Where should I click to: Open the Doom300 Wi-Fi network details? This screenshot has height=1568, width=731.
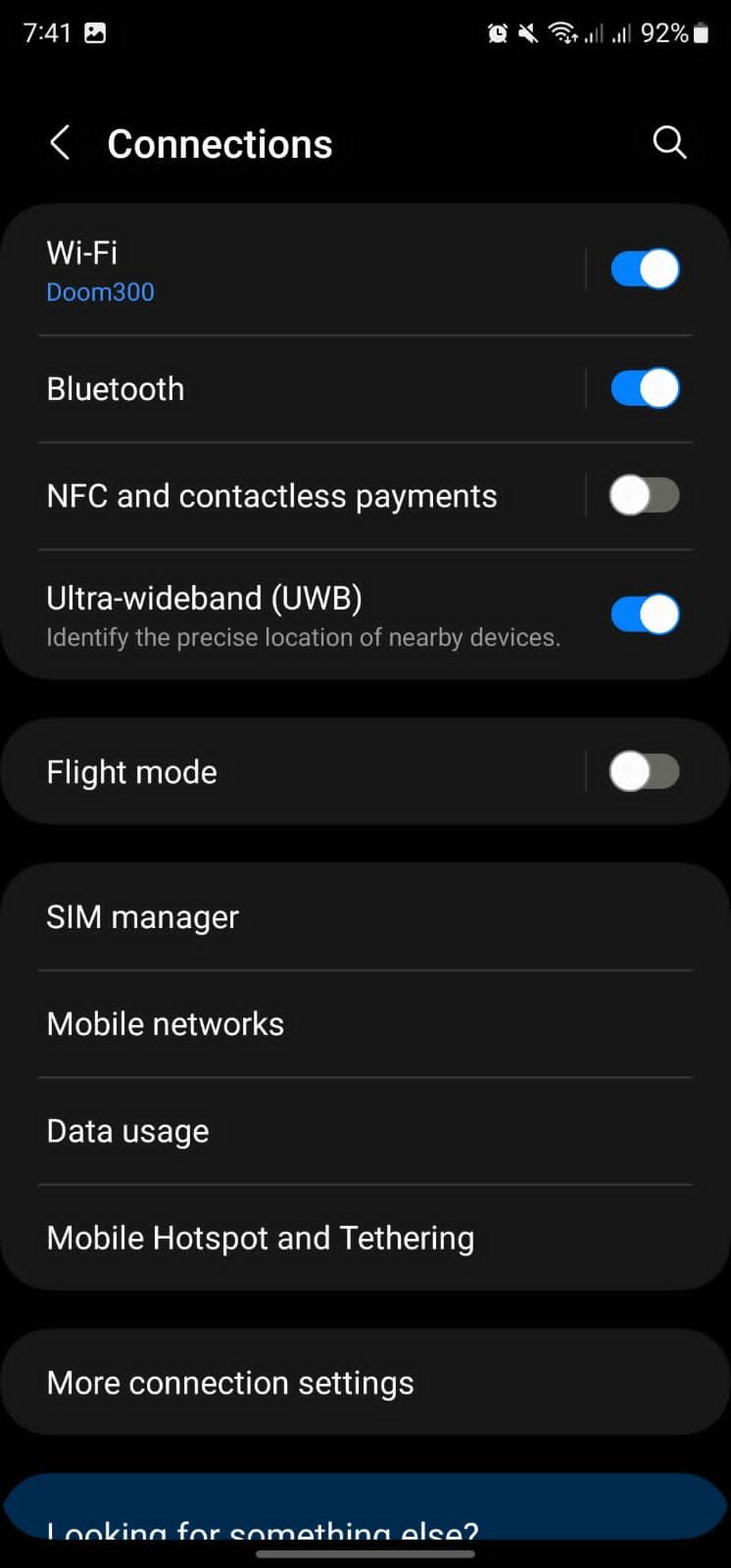point(100,291)
